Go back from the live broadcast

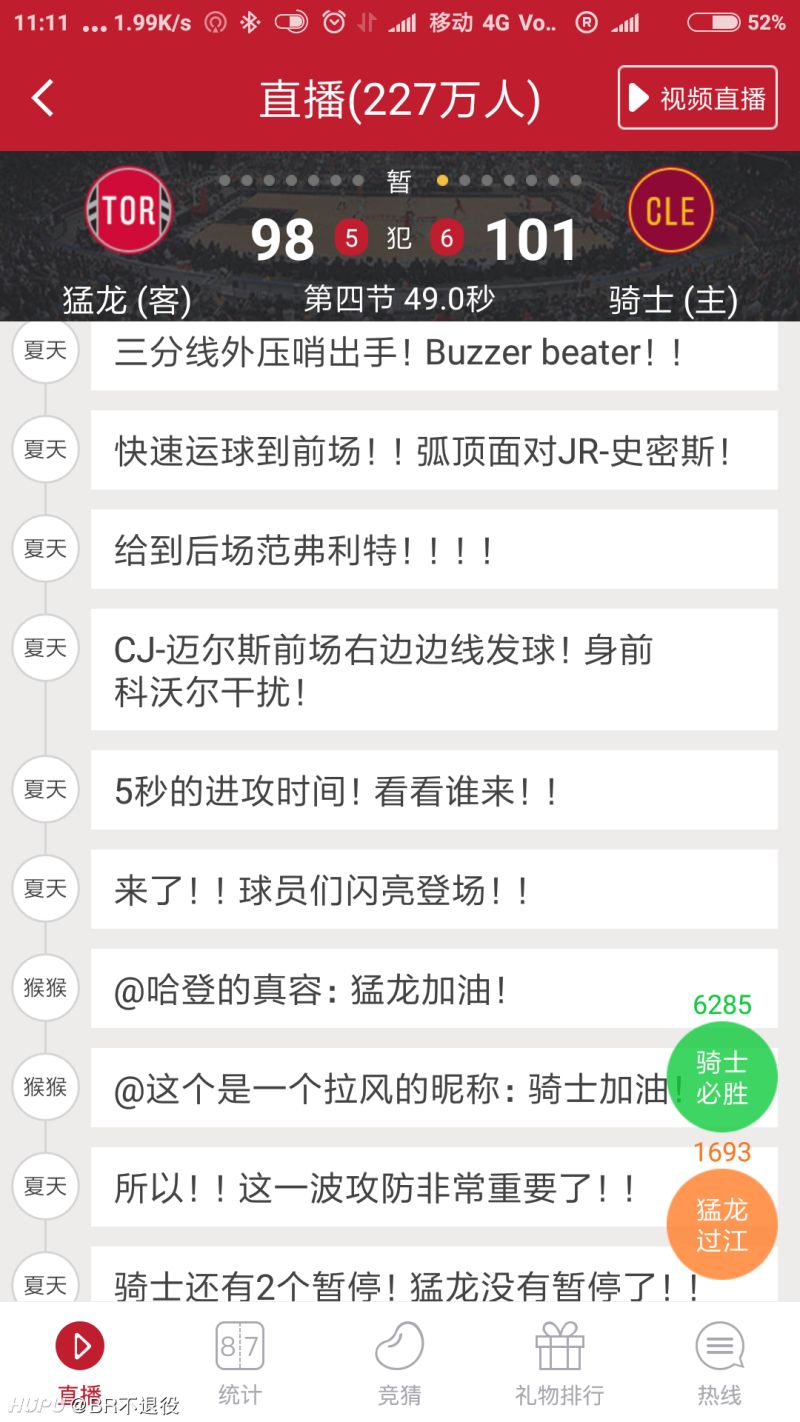42,98
